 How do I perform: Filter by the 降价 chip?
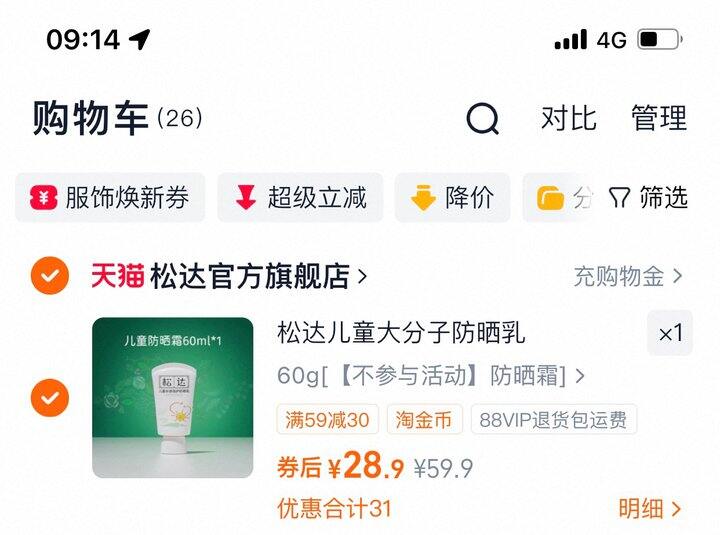point(452,198)
